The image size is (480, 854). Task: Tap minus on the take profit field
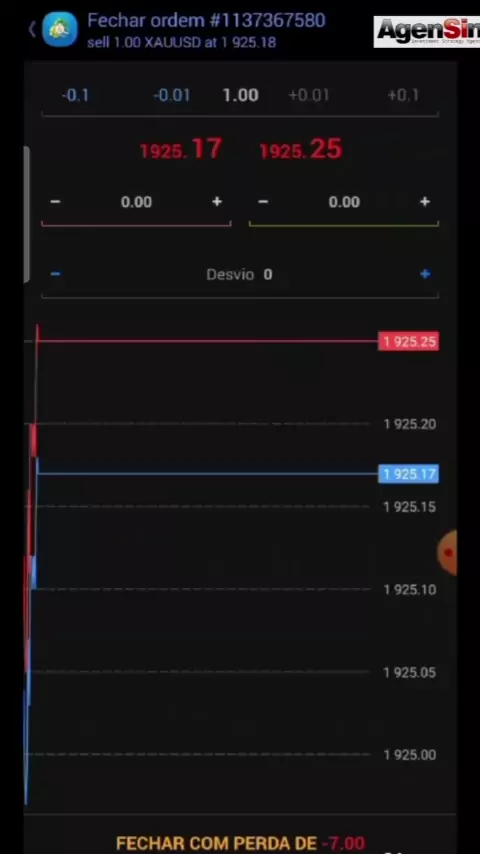point(263,202)
